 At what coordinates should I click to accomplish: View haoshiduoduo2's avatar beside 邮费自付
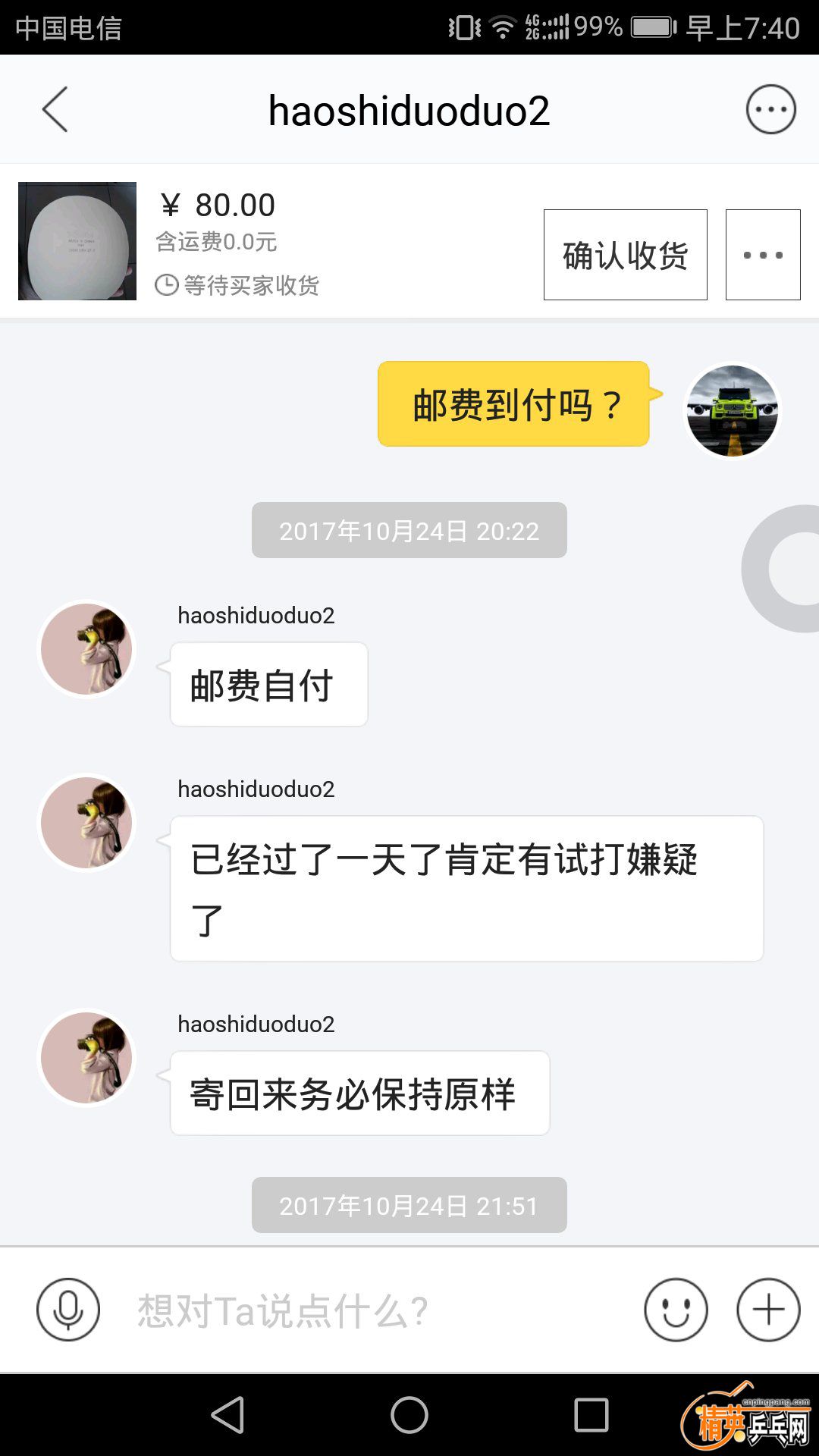[x=86, y=649]
